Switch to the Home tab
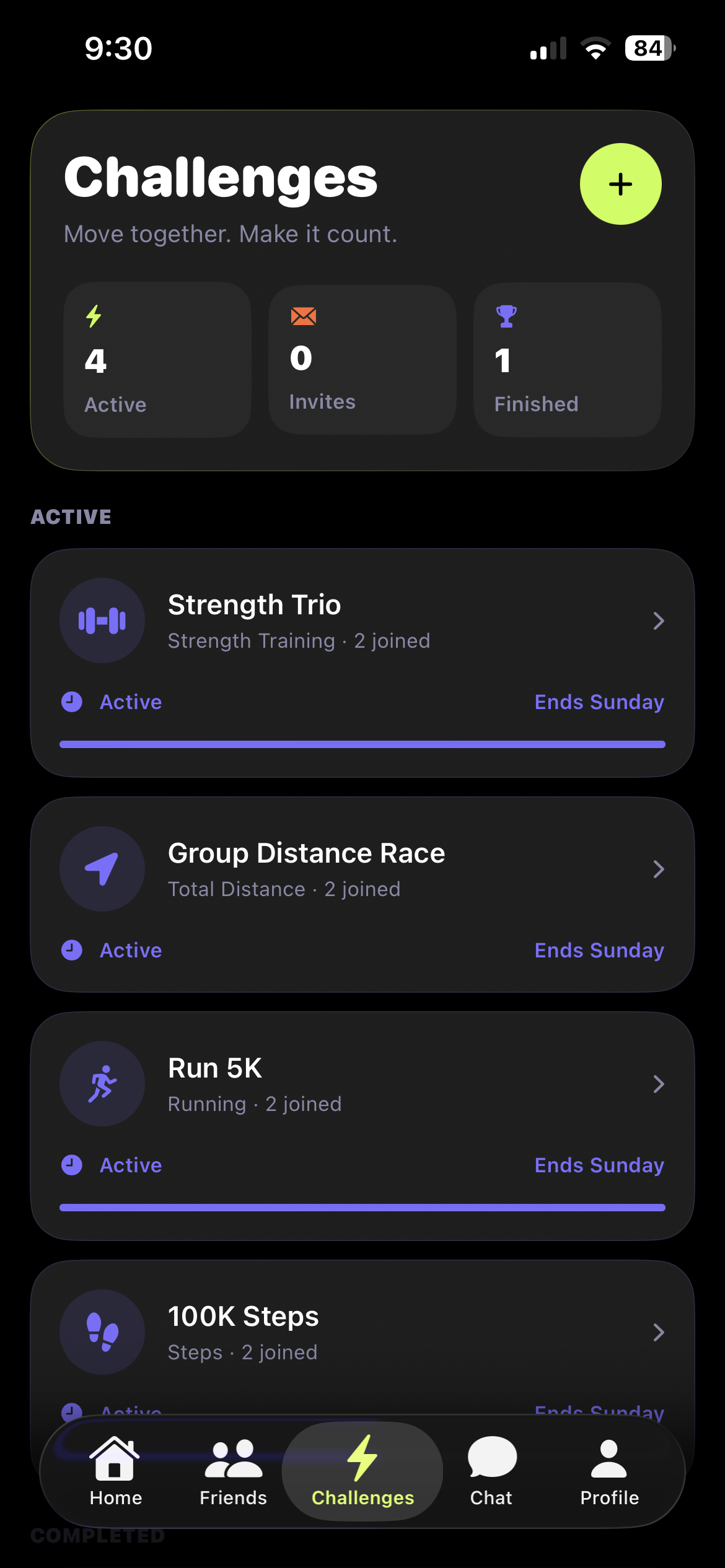Image resolution: width=725 pixels, height=1568 pixels. pos(116,1471)
